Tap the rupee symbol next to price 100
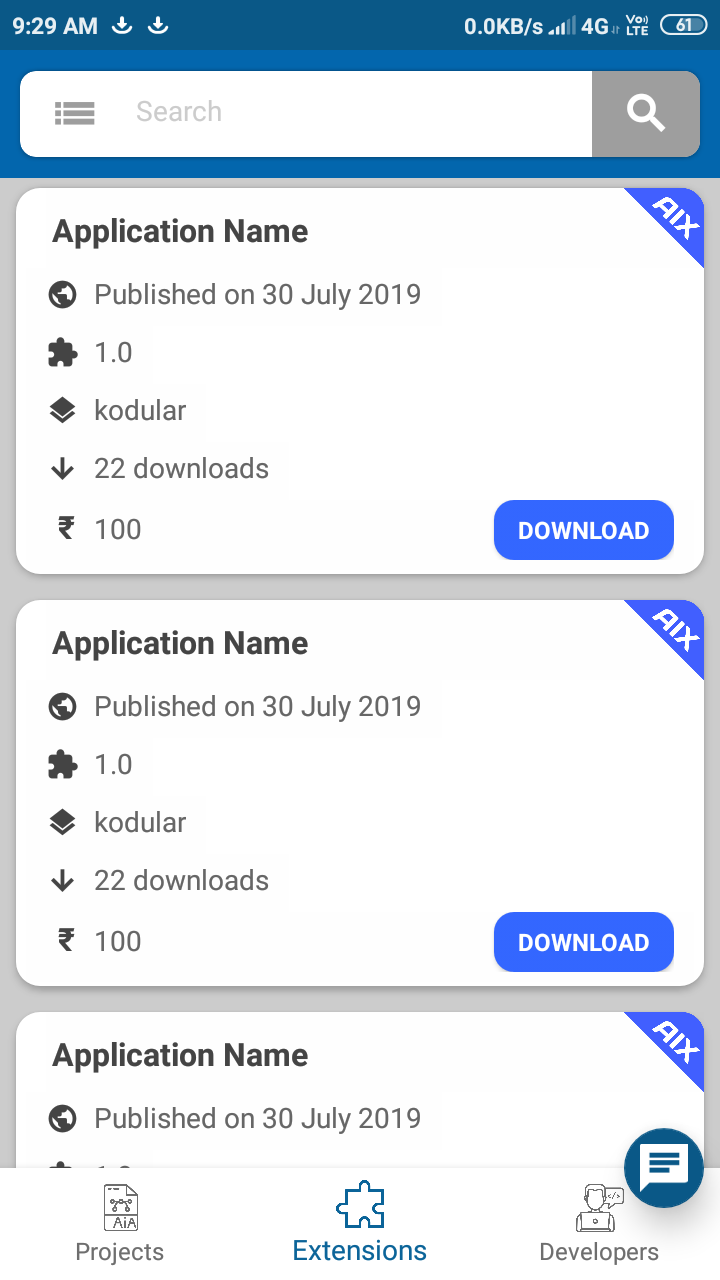 pos(65,529)
